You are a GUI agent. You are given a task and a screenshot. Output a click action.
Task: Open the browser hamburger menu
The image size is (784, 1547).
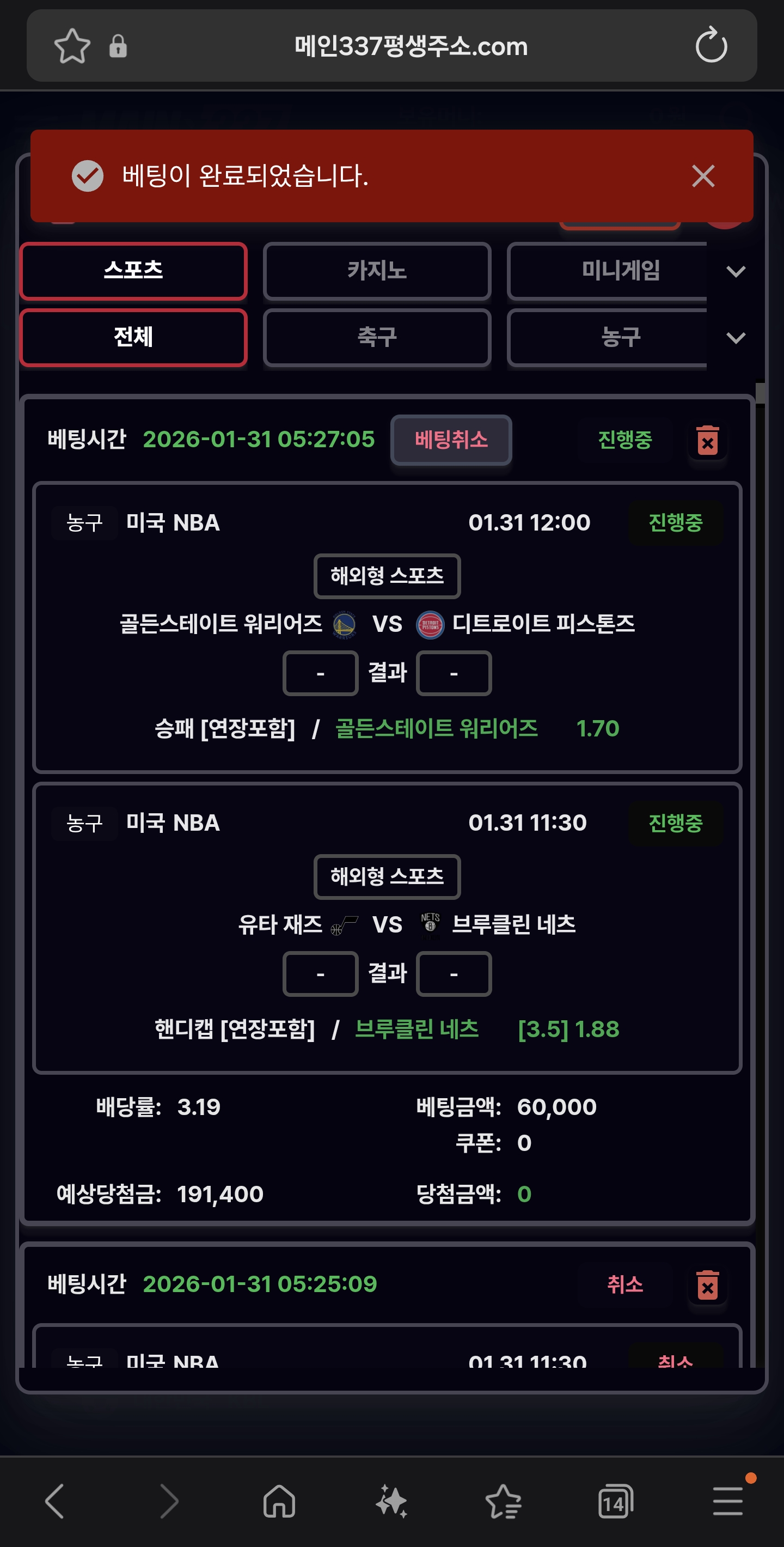coord(727,1501)
